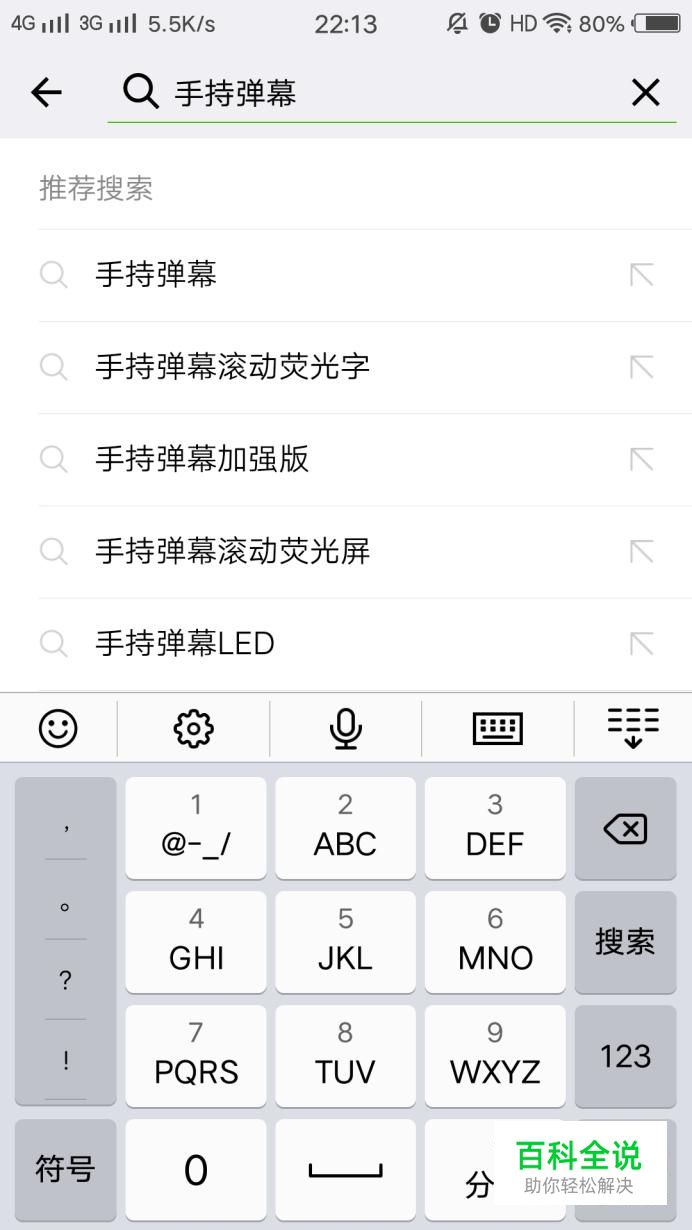Hide the on-screen keyboard
Screen dimensions: 692x1230
pyautogui.click(x=633, y=728)
